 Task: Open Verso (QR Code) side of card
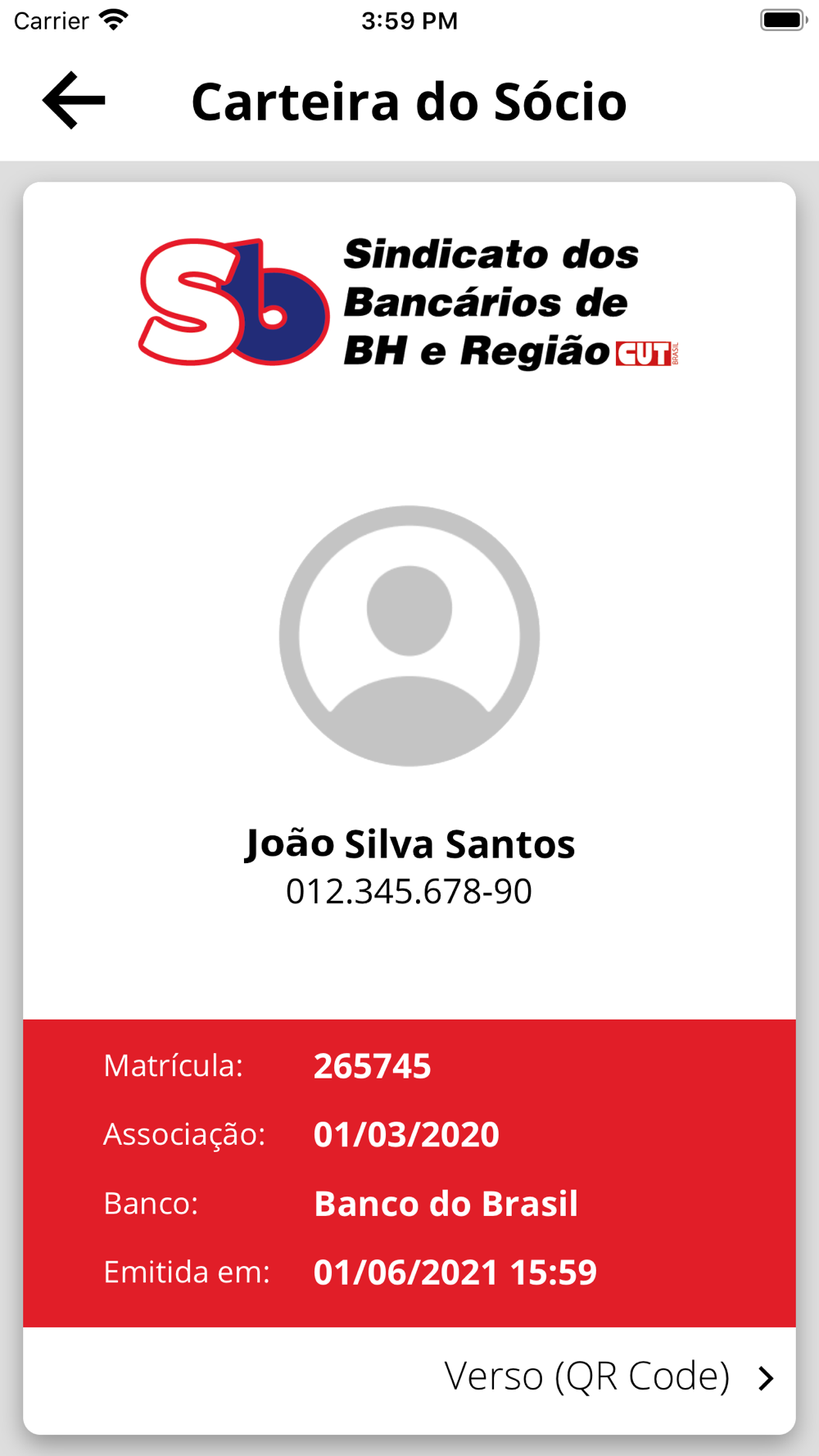coord(608,1377)
